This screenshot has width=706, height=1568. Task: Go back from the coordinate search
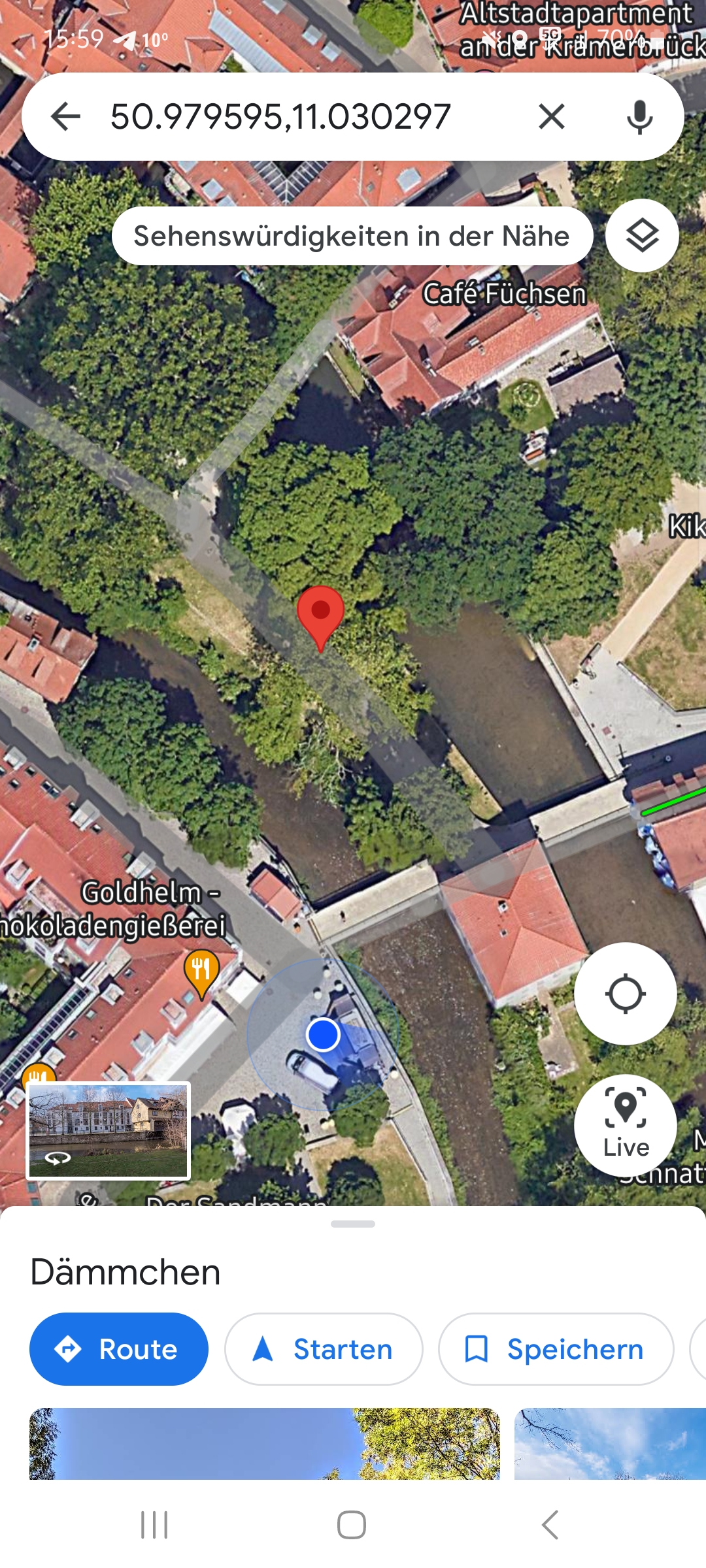coord(65,118)
